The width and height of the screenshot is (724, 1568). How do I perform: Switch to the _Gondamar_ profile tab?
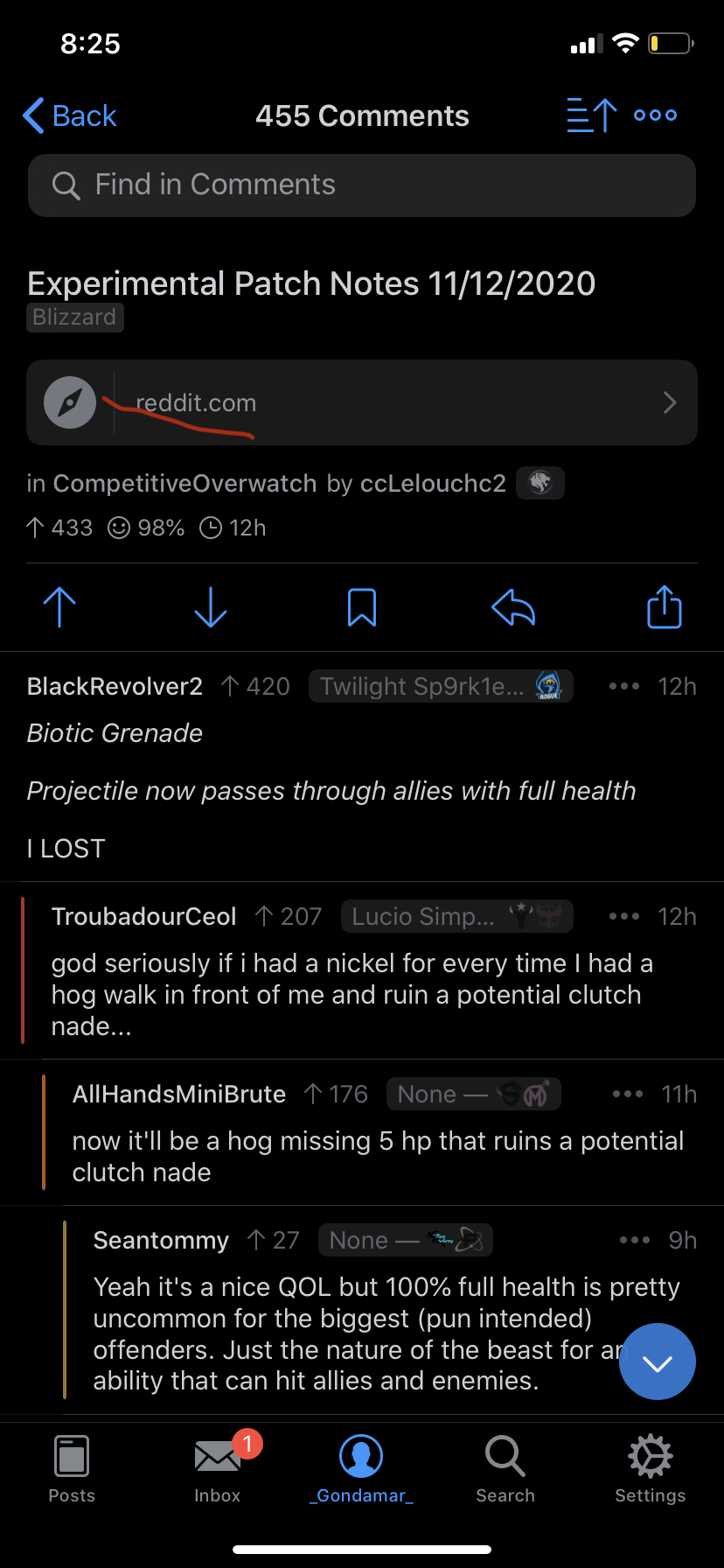pyautogui.click(x=361, y=1470)
